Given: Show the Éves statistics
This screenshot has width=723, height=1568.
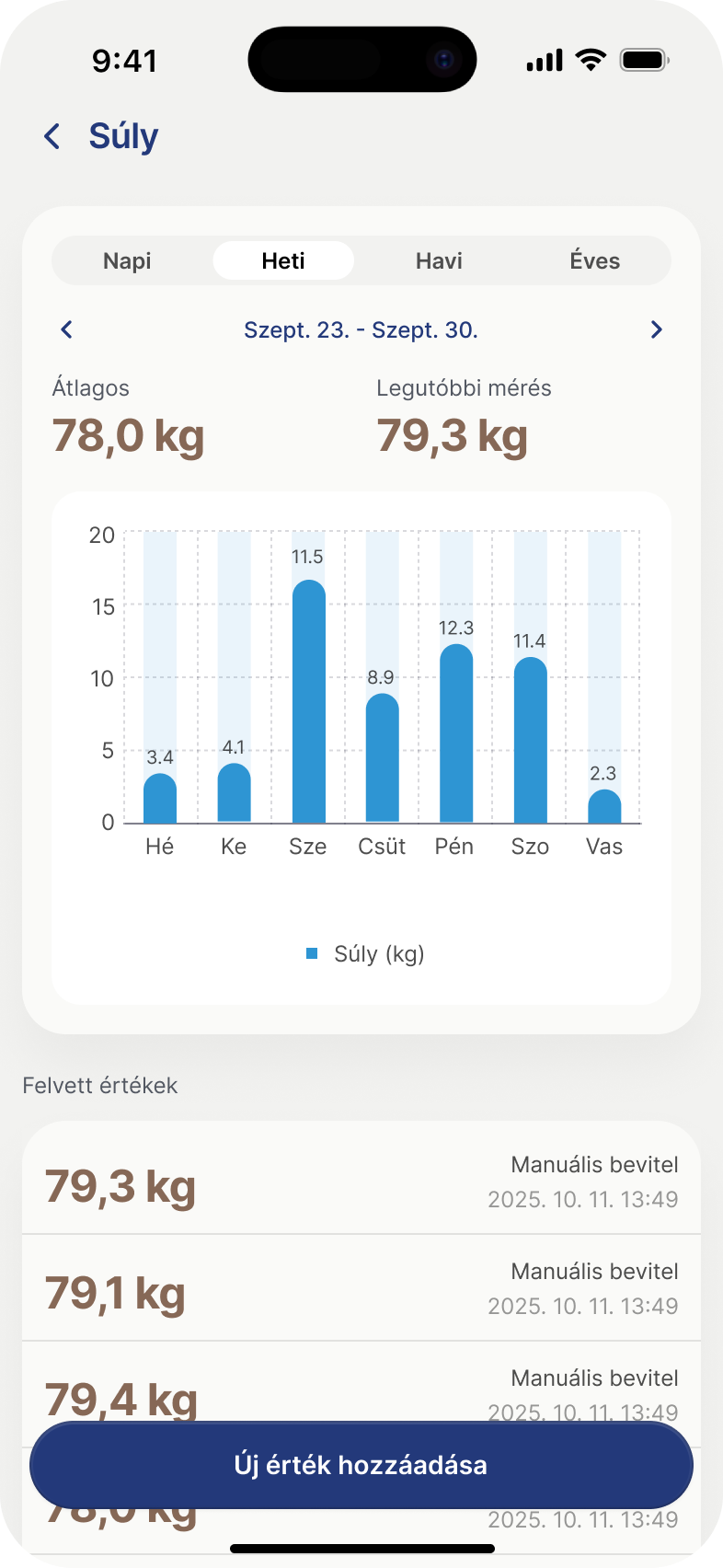Looking at the screenshot, I should [594, 261].
